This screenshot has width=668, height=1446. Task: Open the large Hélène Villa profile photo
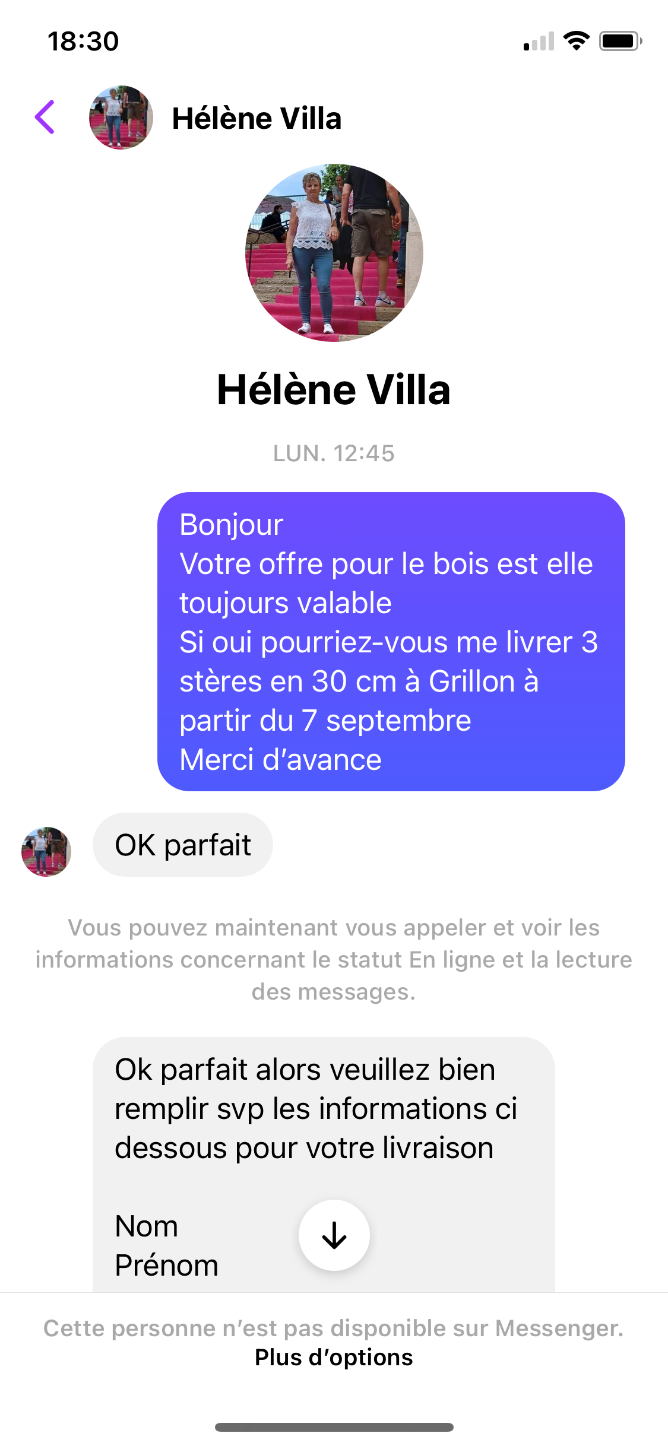pyautogui.click(x=334, y=254)
